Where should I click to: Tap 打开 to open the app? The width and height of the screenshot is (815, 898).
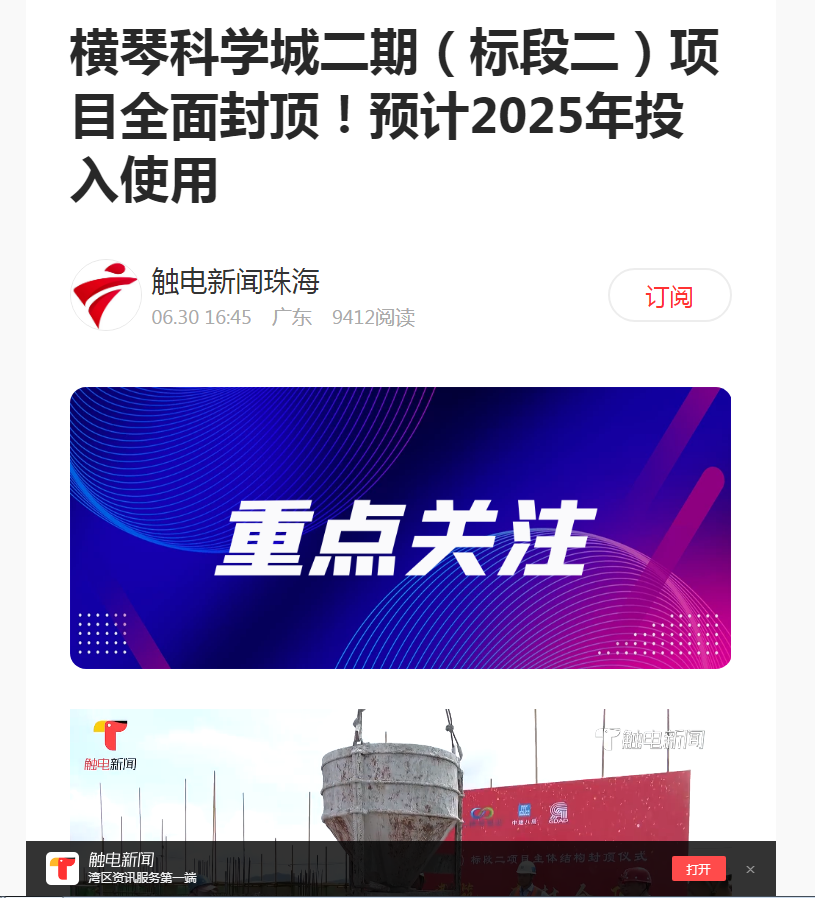click(698, 869)
